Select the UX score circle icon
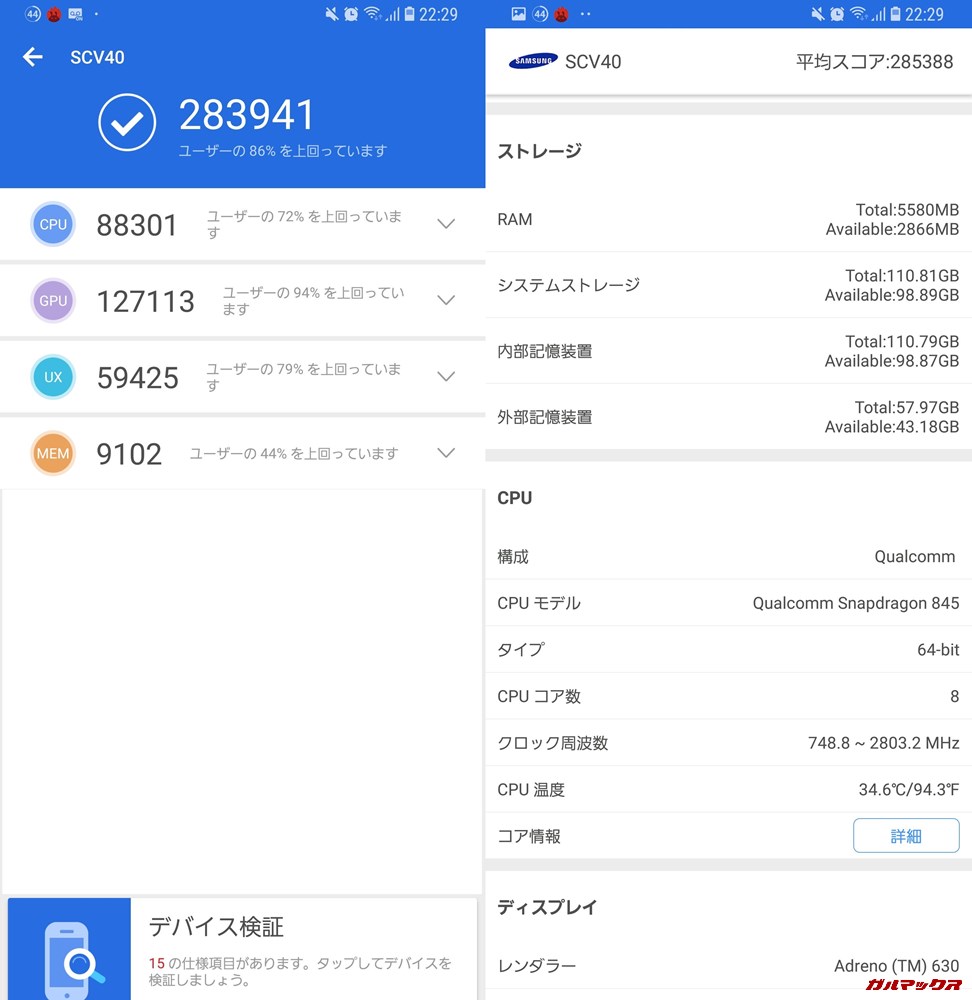Screen dimensions: 972x1000 53,377
